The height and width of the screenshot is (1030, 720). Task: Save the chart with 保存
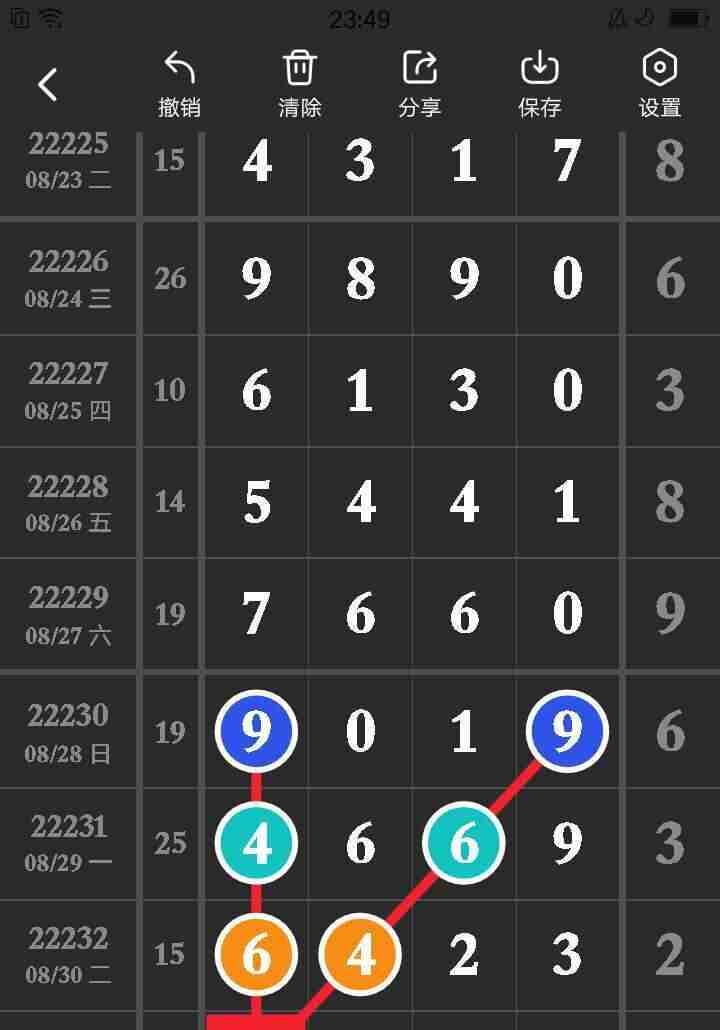pyautogui.click(x=539, y=84)
